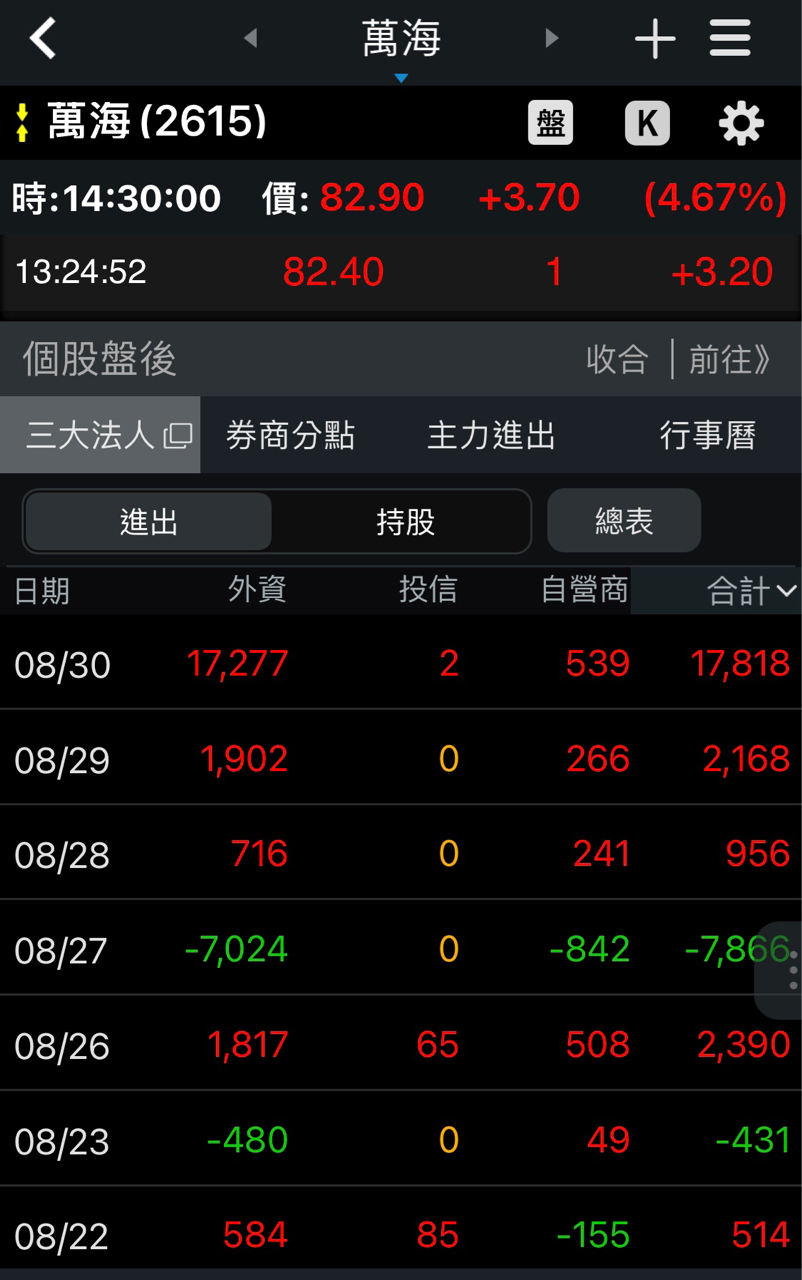Screen dimensions: 802x1280
Task: Tap the 收合 collapse link
Action: click(x=617, y=361)
